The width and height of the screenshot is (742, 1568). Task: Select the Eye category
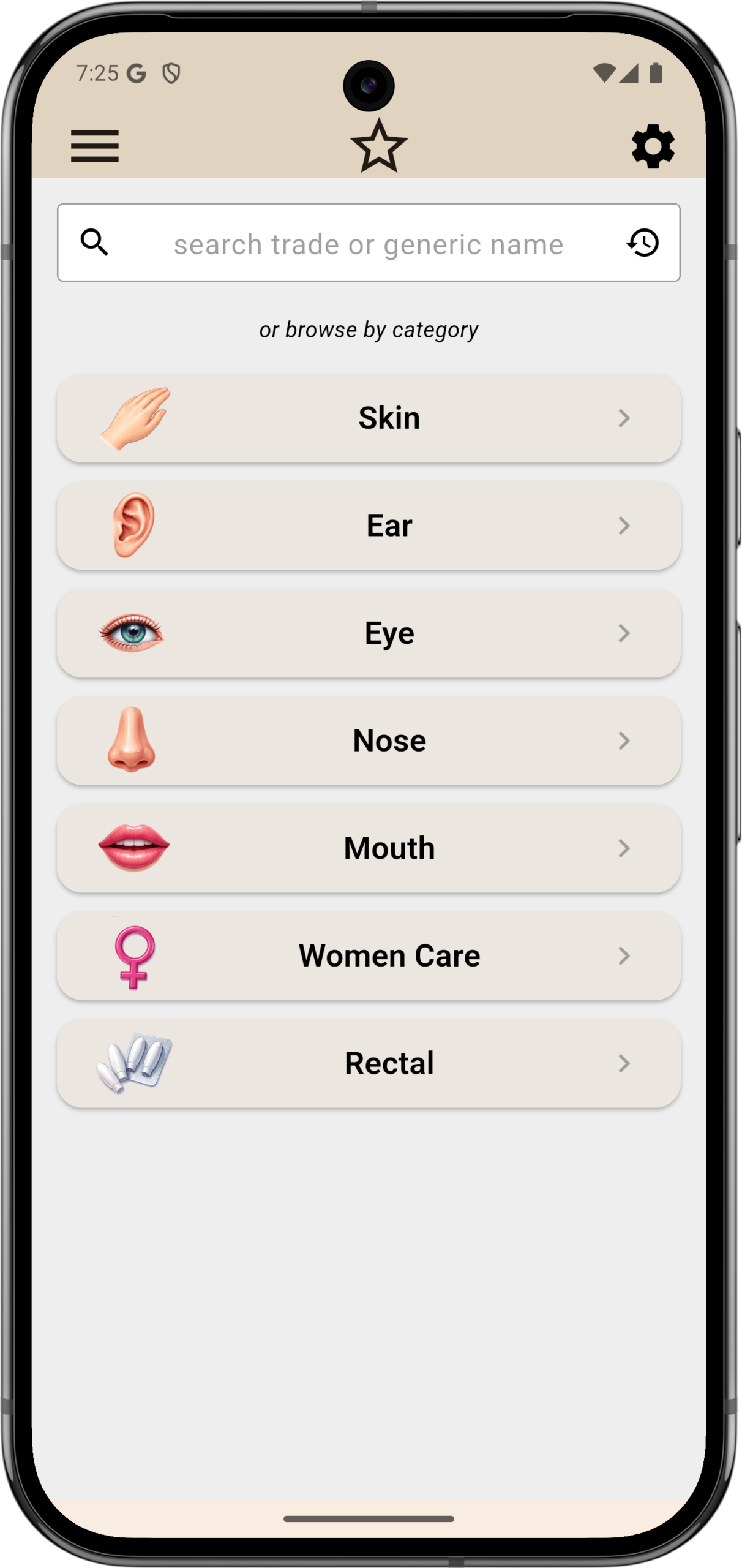(x=369, y=633)
